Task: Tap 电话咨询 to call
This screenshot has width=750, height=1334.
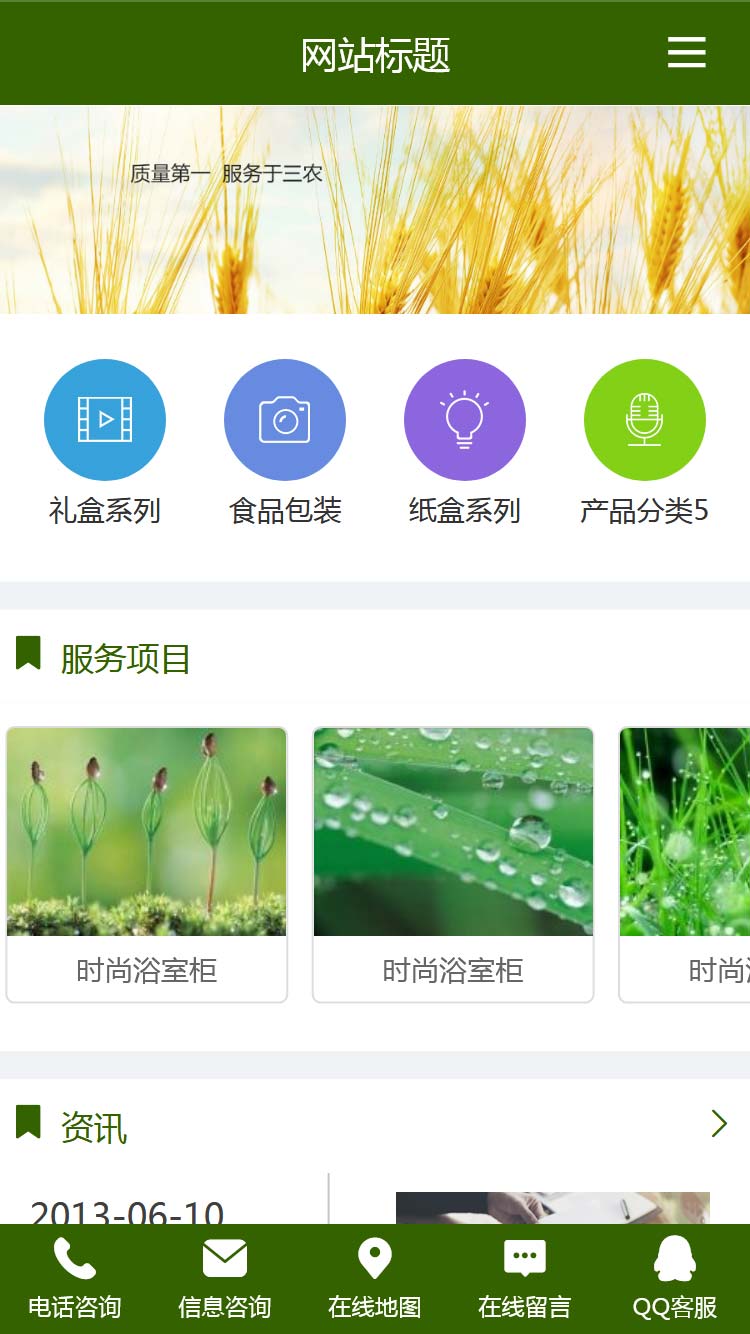Action: click(75, 1278)
